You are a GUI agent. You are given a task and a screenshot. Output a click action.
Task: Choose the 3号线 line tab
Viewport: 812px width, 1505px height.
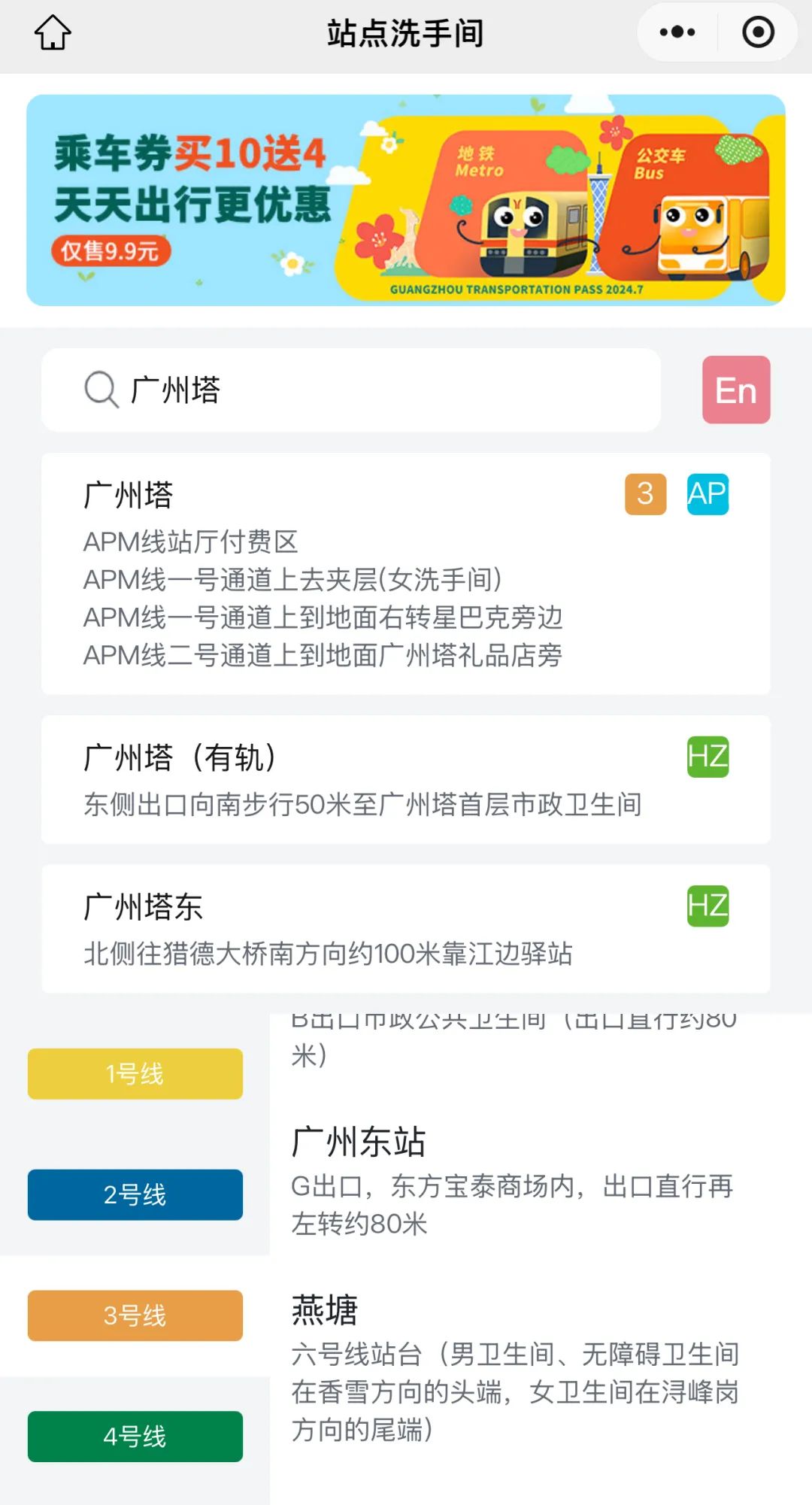pyautogui.click(x=135, y=1315)
